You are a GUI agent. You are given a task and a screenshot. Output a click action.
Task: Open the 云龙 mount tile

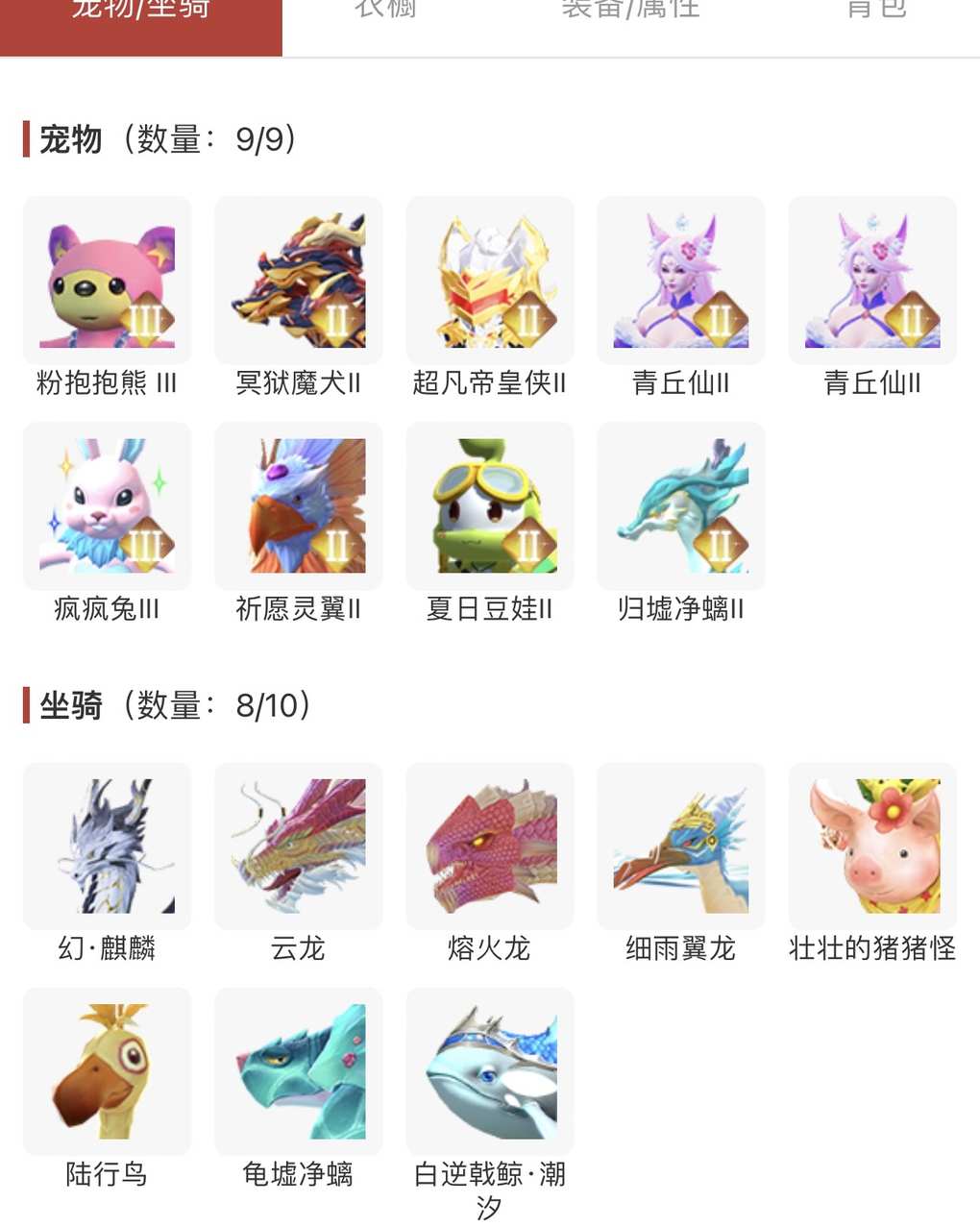point(298,847)
